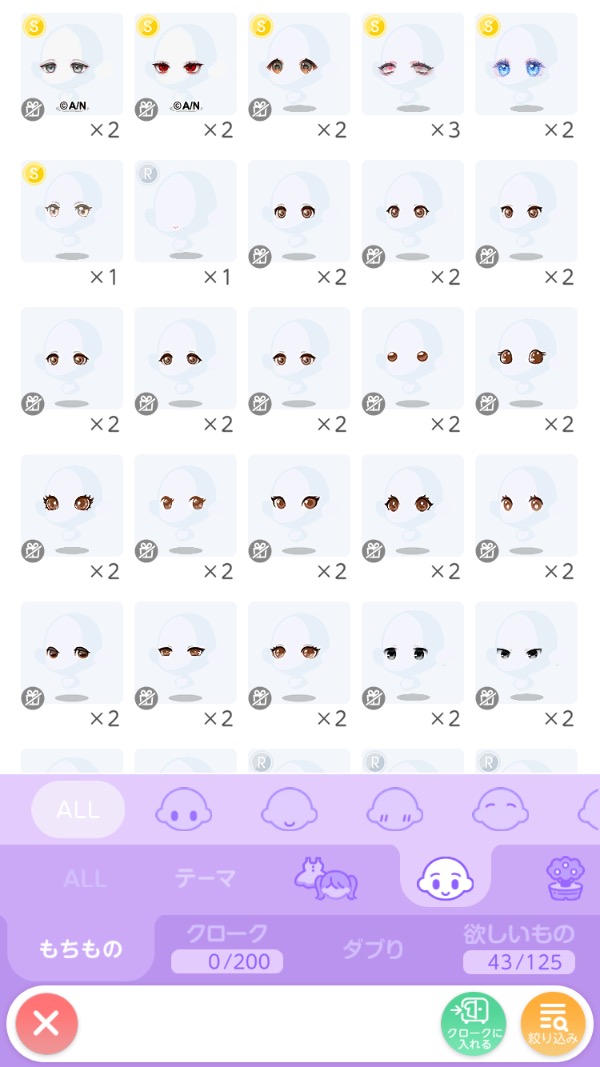The width and height of the screenshot is (600, 1067).
Task: Select the gray eyes face item
Action: coord(71,66)
